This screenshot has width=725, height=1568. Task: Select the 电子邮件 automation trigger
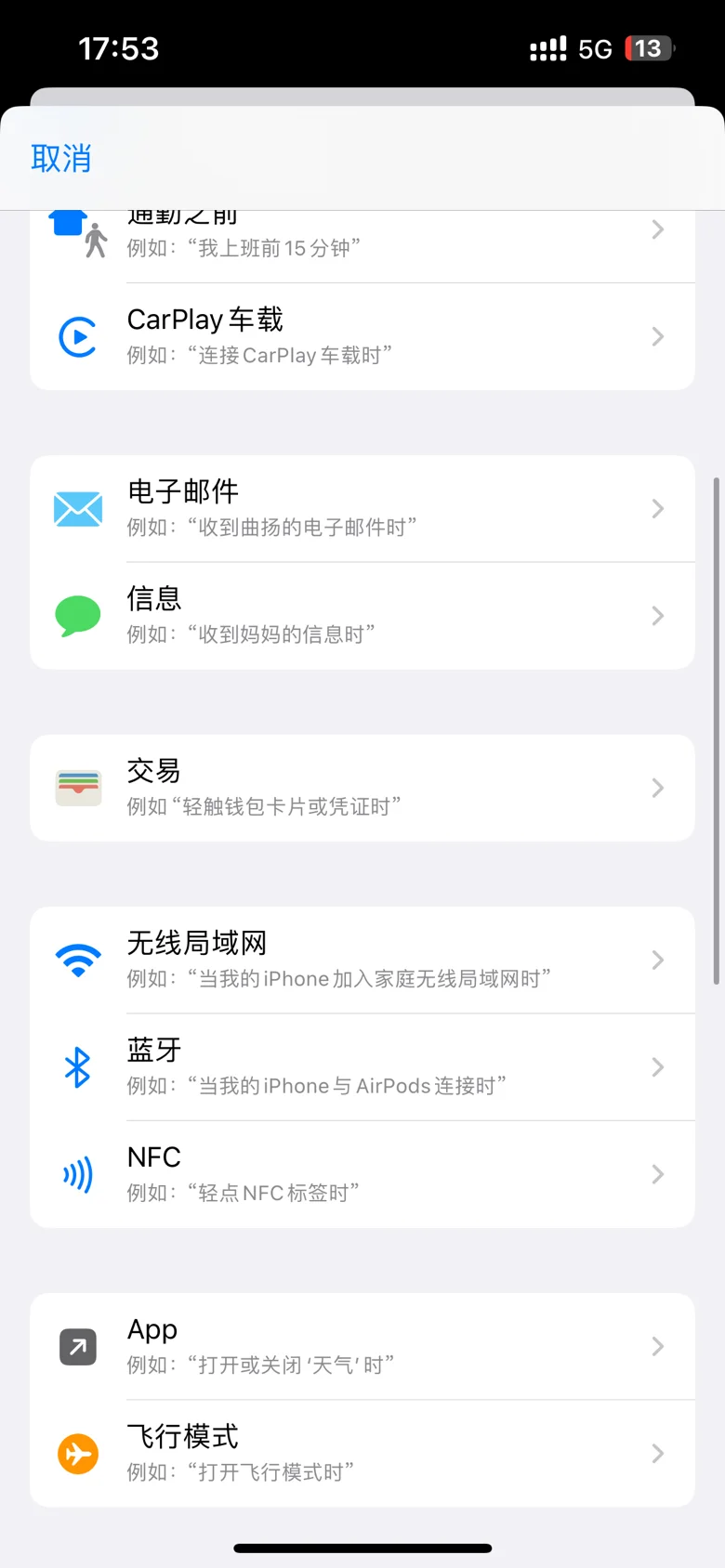coord(362,508)
